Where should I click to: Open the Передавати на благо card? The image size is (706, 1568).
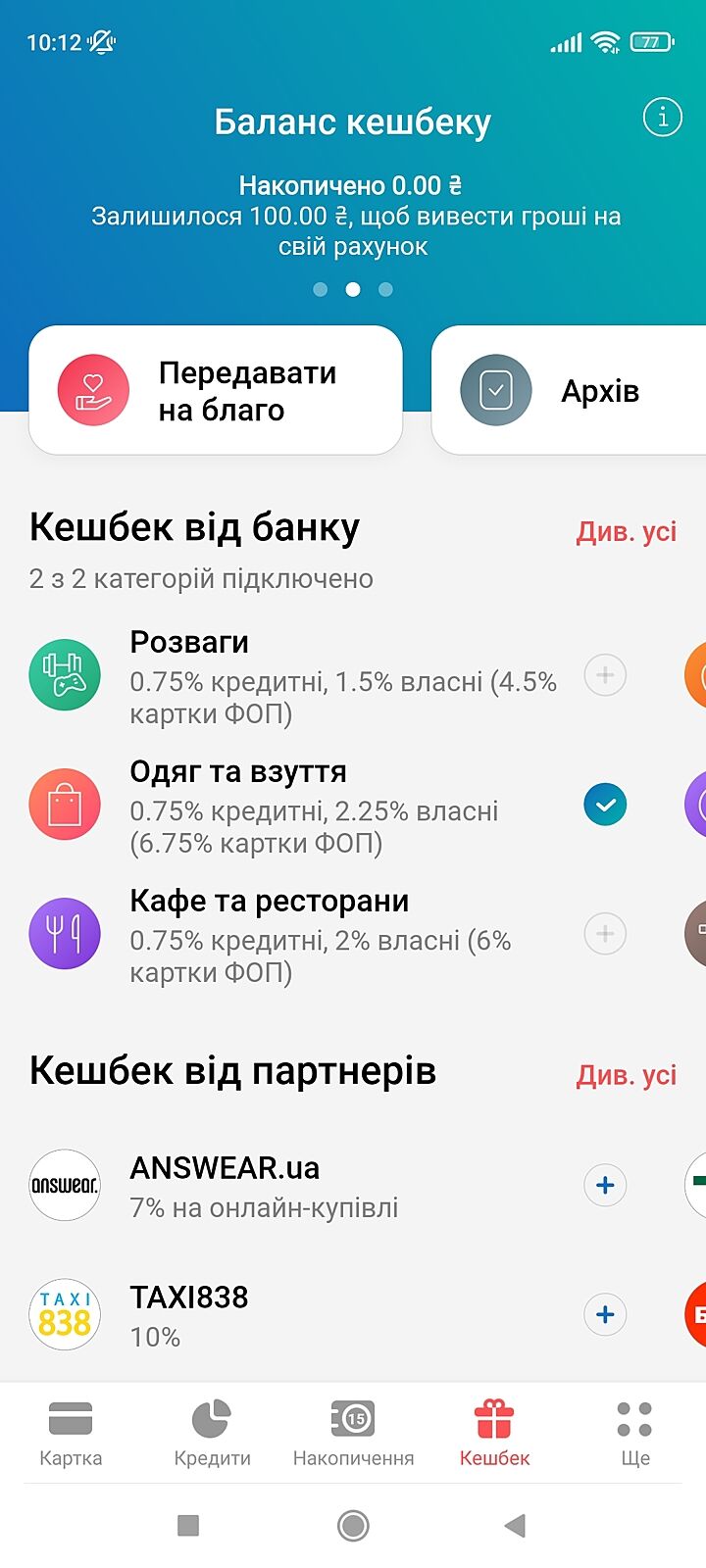click(216, 390)
